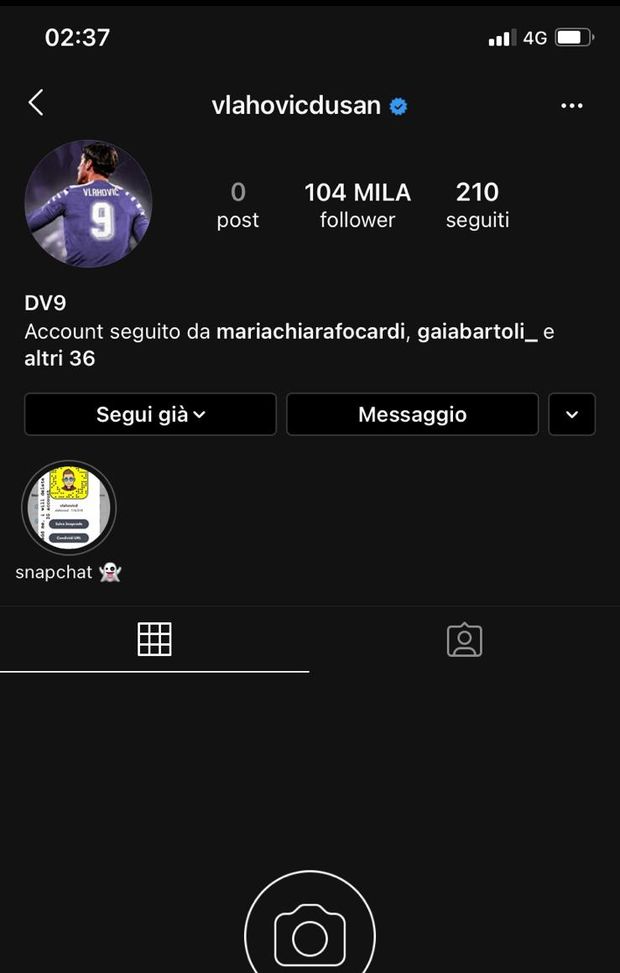Open the 104 MILA follower list
The image size is (620, 973).
357,205
